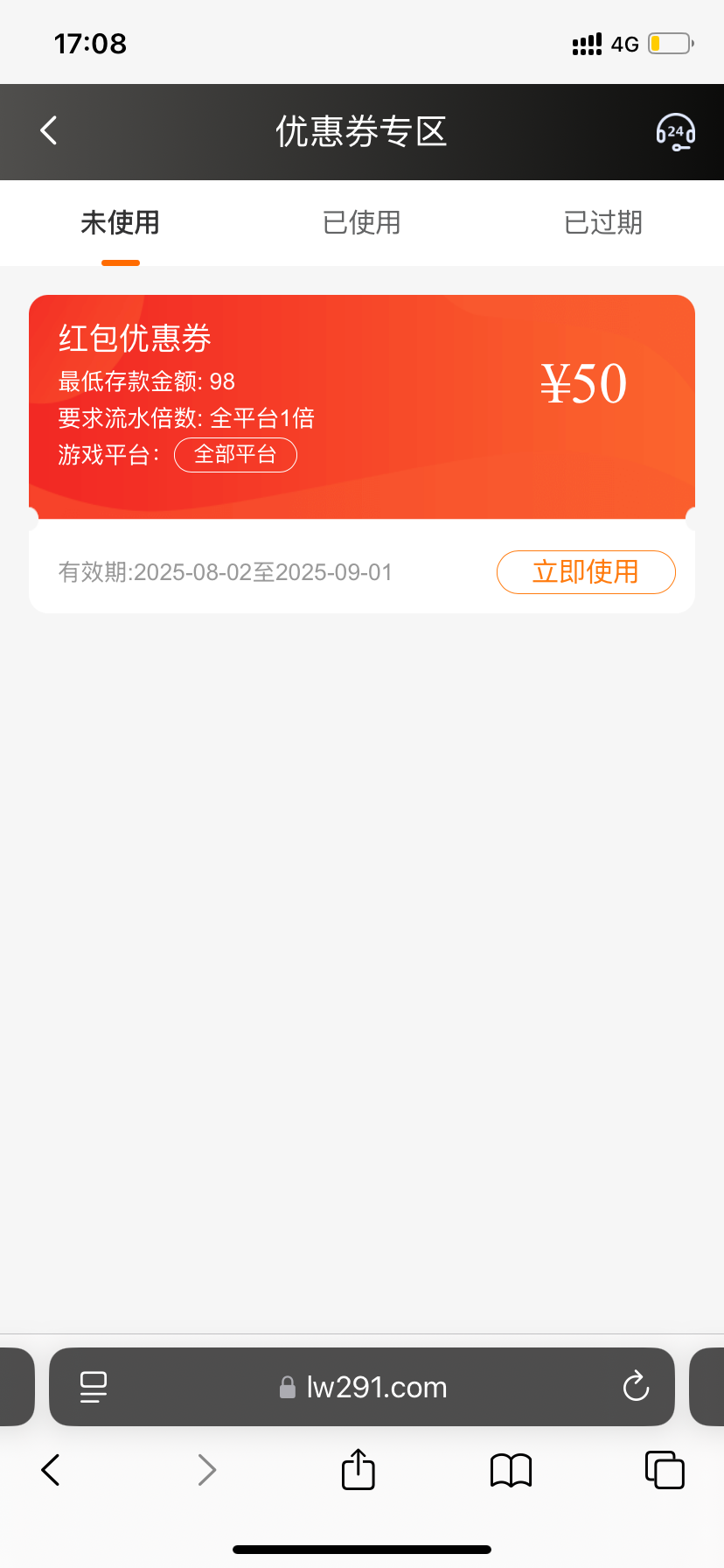Tap the reload icon in the address bar
The height and width of the screenshot is (1568, 724).
click(636, 1386)
